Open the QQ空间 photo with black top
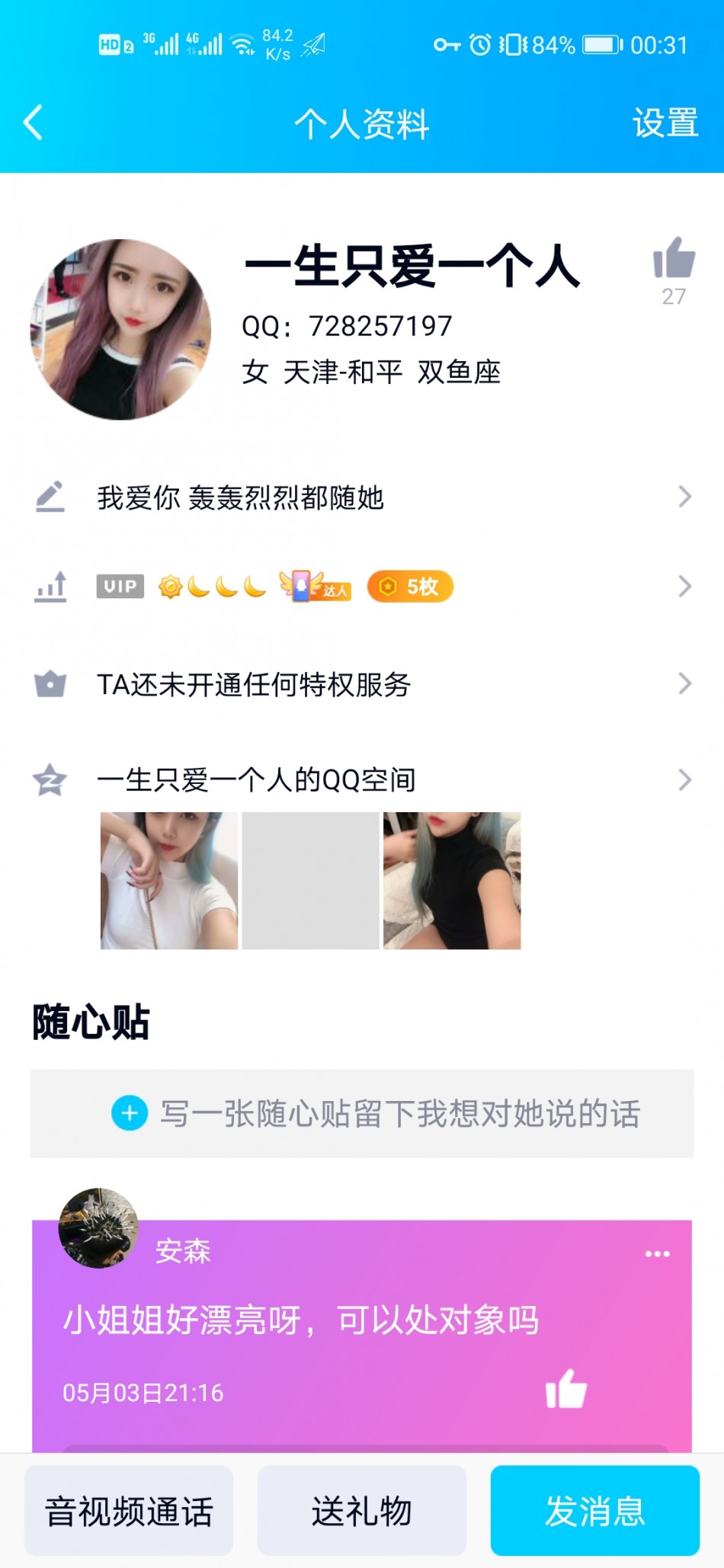 [x=452, y=881]
